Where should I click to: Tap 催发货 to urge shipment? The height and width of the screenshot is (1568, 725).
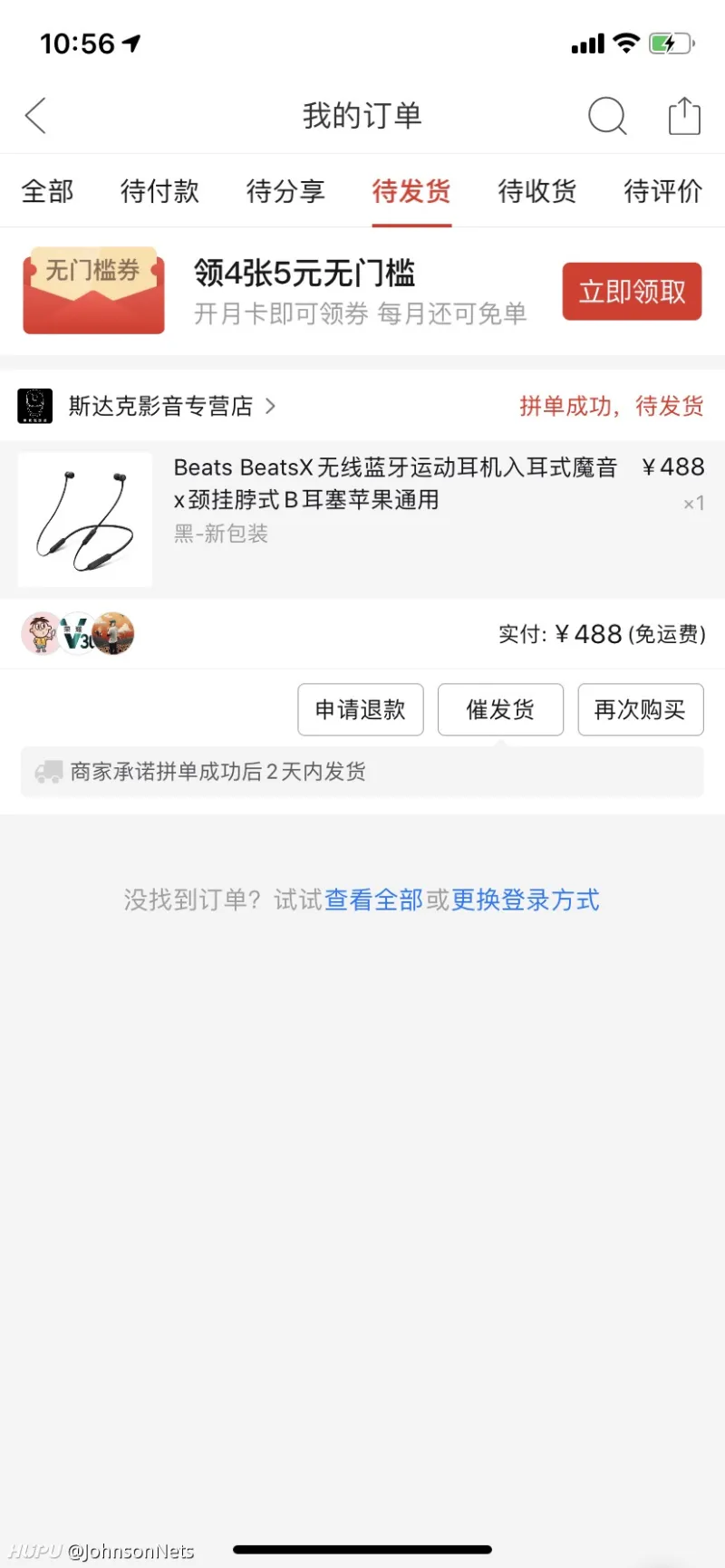coord(500,709)
